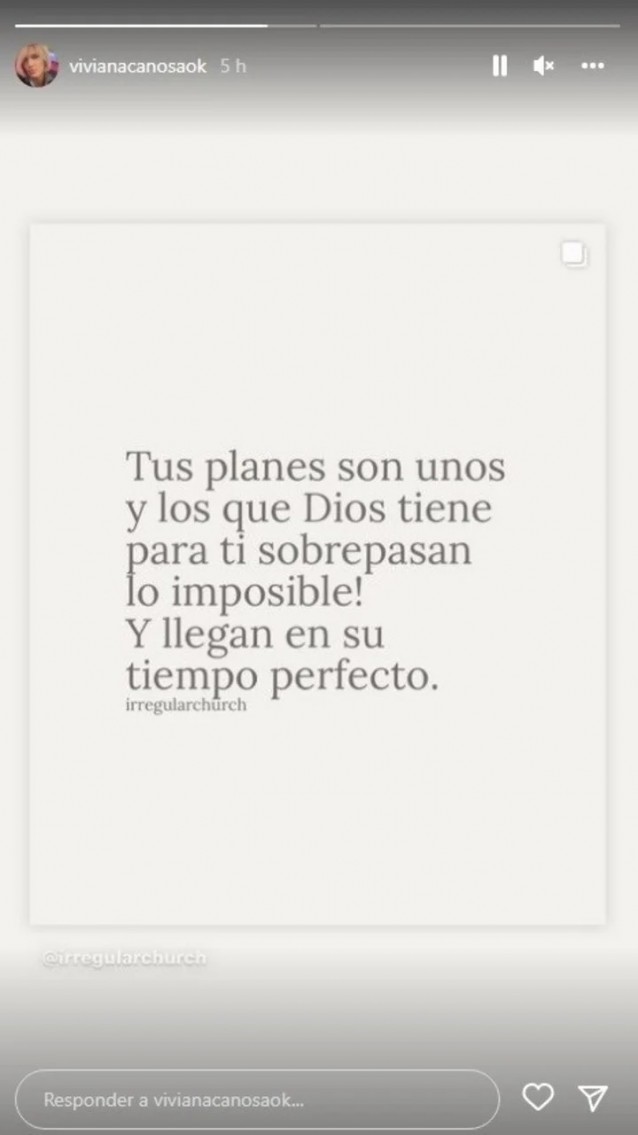The width and height of the screenshot is (638, 1135).
Task: Unmute the story audio
Action: tap(543, 66)
